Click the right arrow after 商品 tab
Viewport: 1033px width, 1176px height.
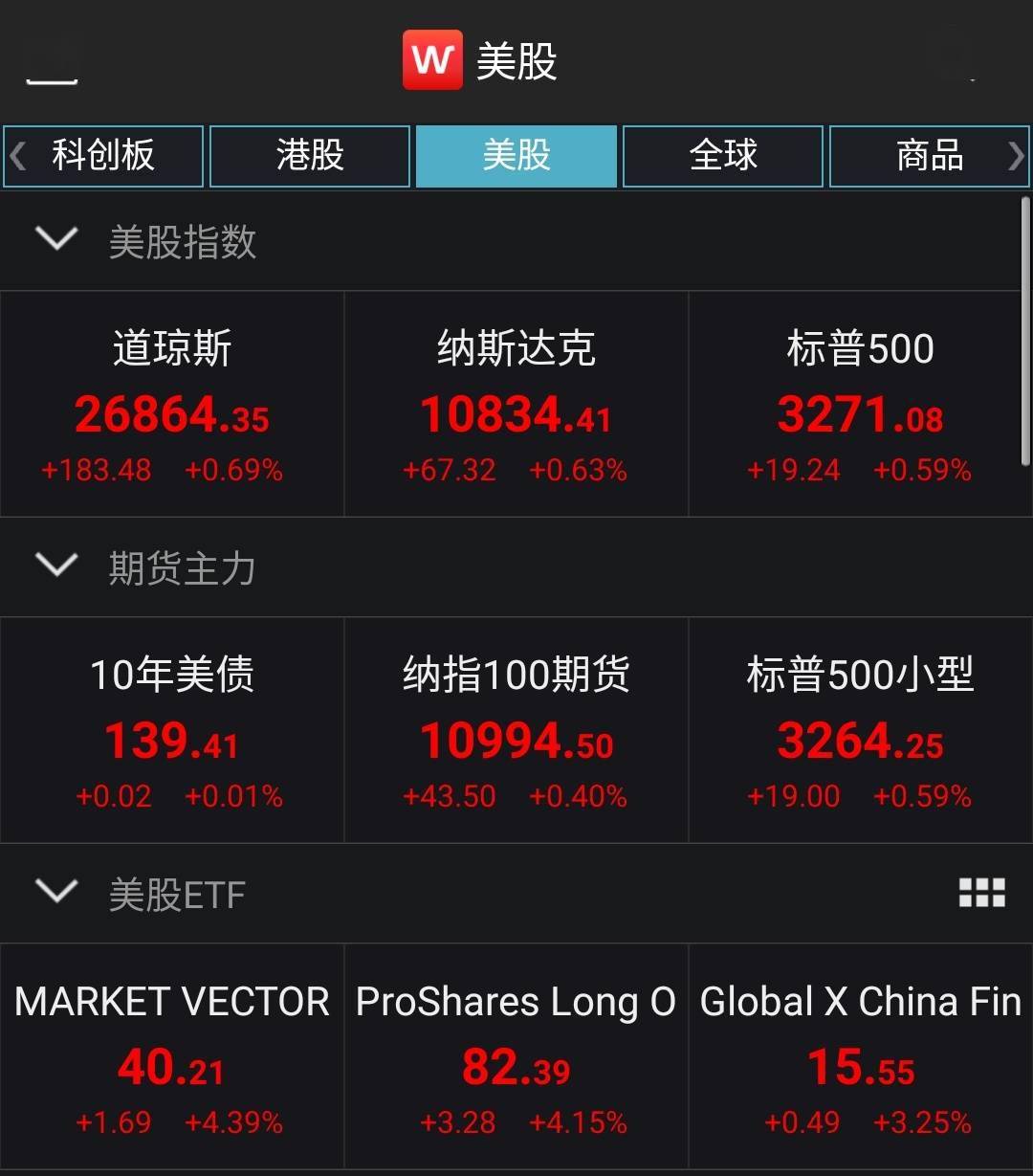tap(1020, 155)
